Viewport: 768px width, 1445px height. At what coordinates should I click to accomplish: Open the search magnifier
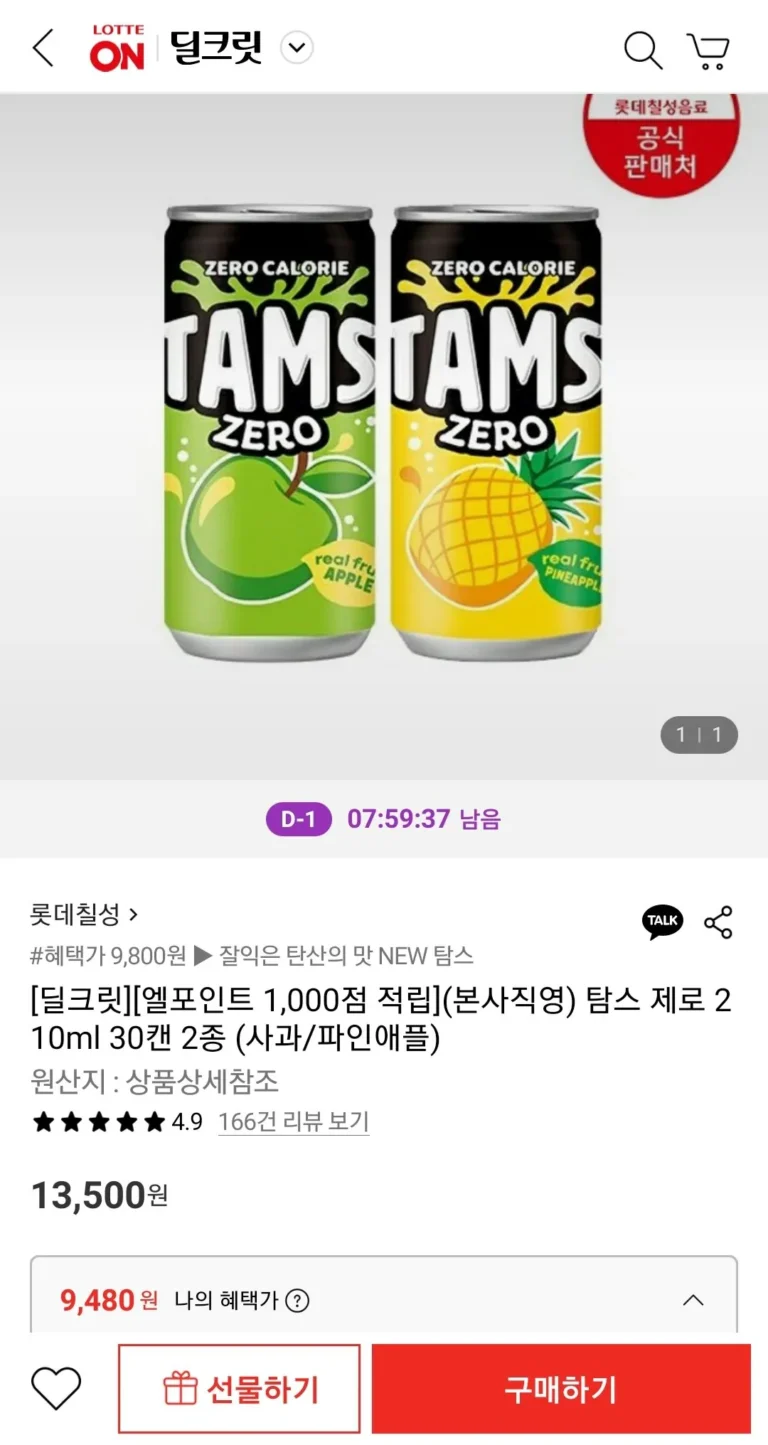642,49
